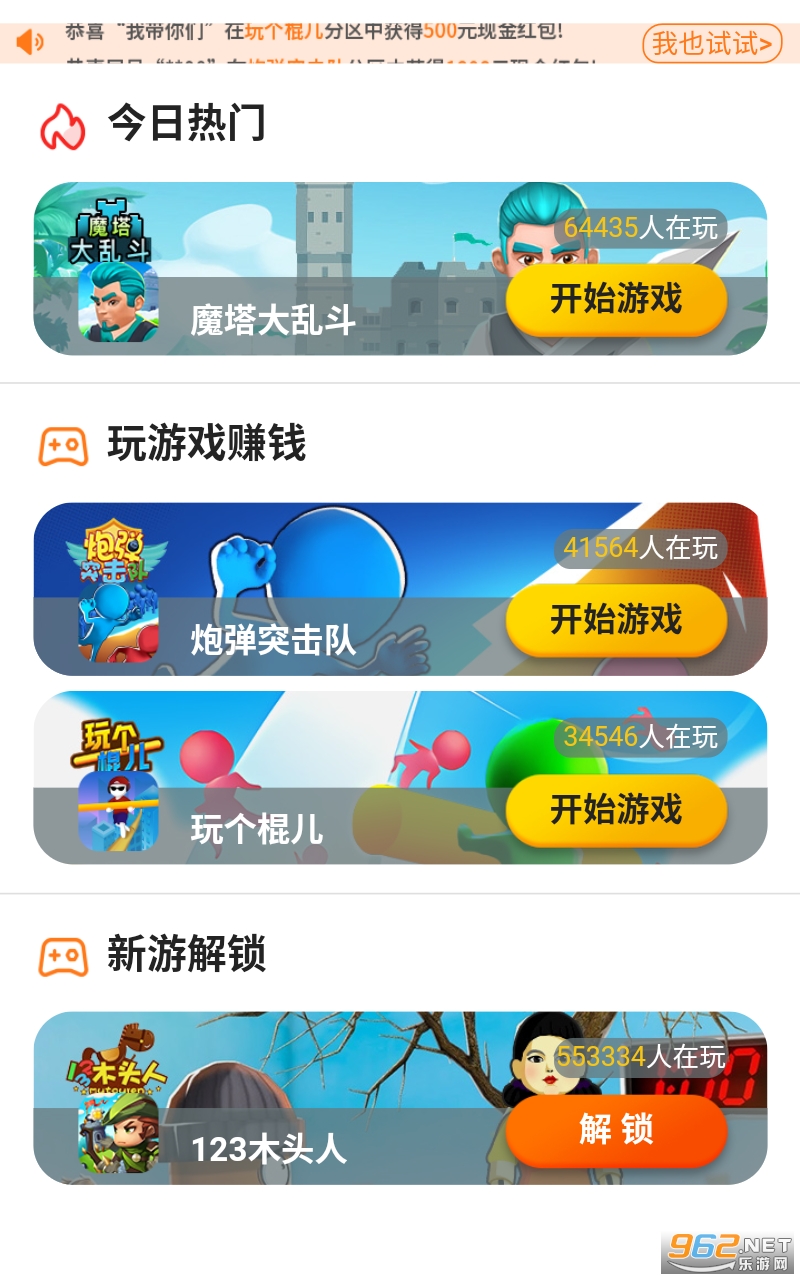Open the 玩个棍儿 game icon
This screenshot has width=800, height=1280.
click(x=118, y=811)
